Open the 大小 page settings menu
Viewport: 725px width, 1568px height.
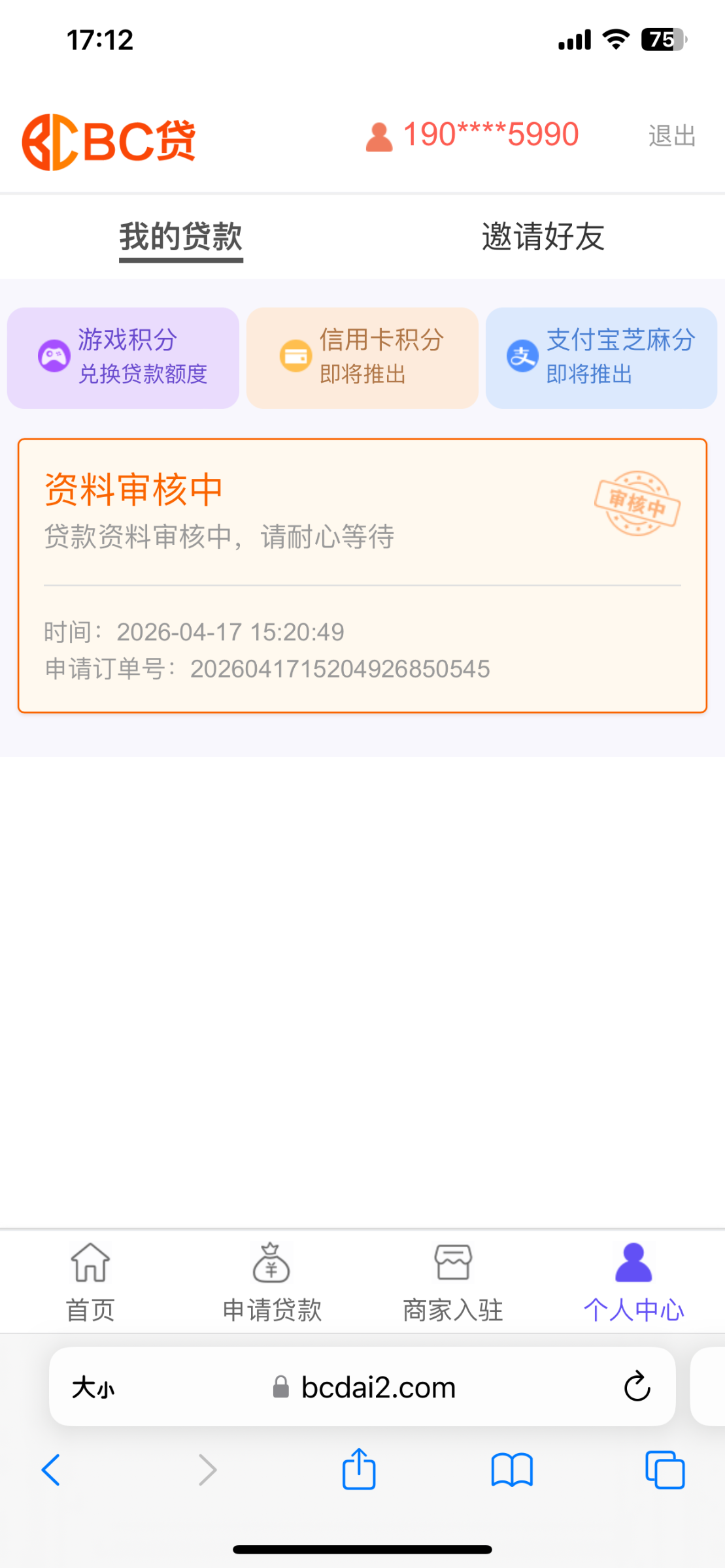tap(93, 1387)
